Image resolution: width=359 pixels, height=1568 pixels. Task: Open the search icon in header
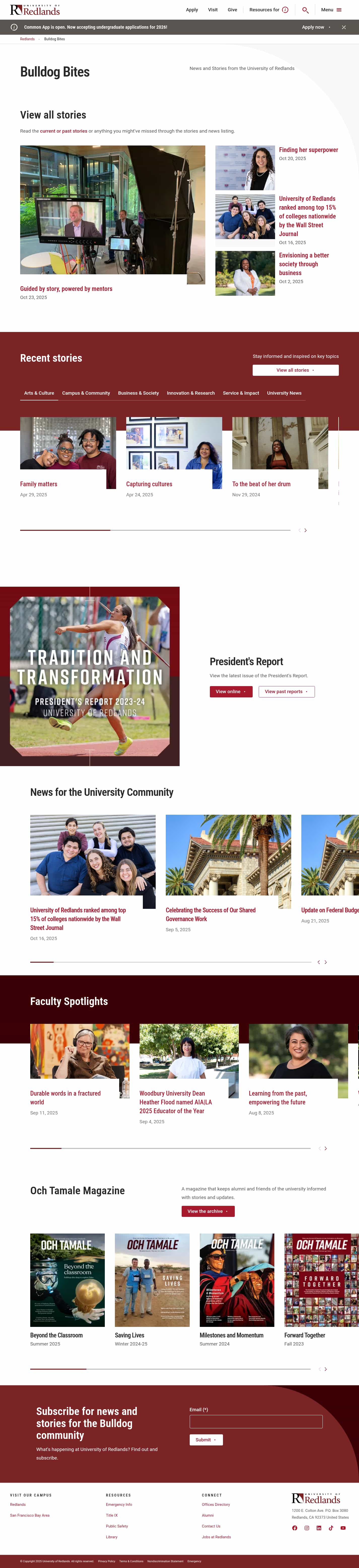305,10
